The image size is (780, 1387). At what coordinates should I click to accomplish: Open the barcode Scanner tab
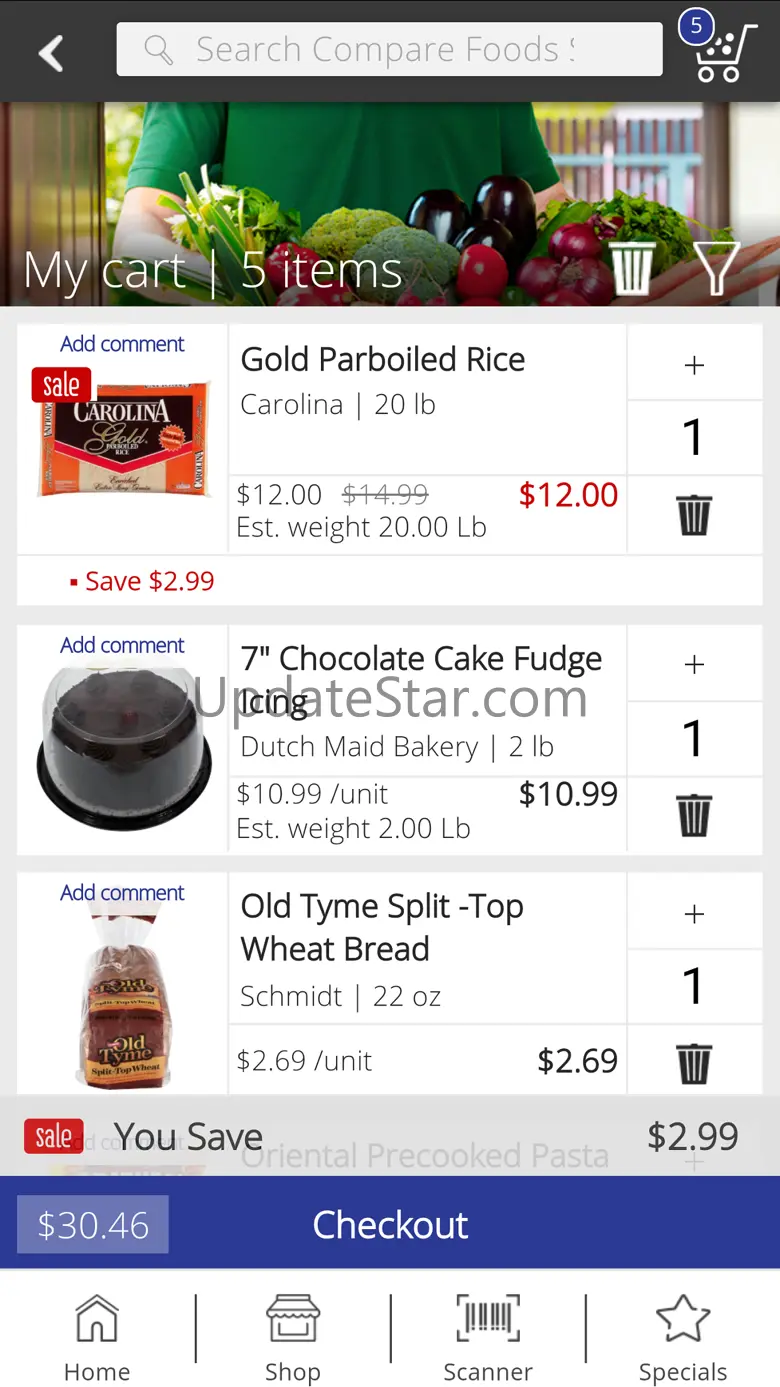pos(488,1338)
